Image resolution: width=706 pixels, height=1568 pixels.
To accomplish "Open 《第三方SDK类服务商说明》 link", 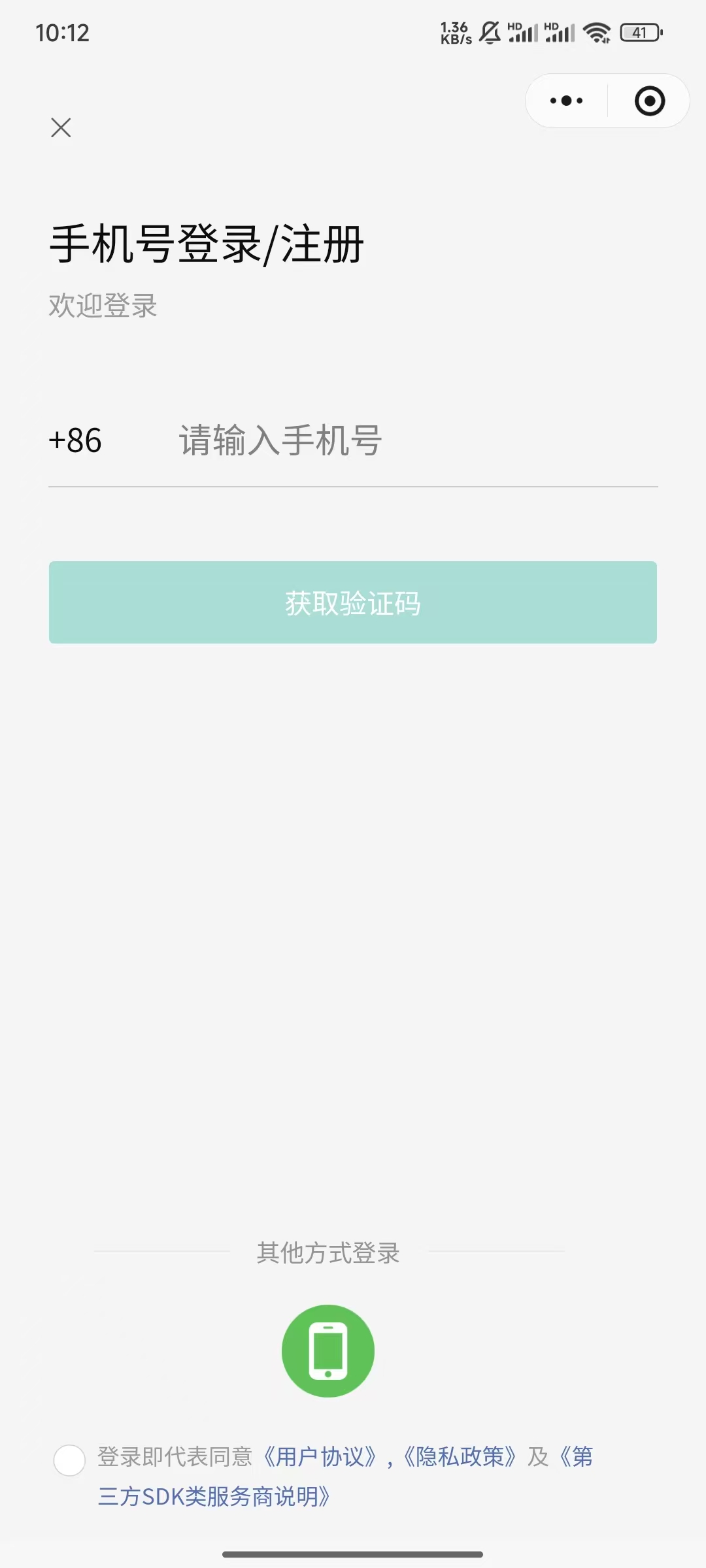I will [x=214, y=1497].
